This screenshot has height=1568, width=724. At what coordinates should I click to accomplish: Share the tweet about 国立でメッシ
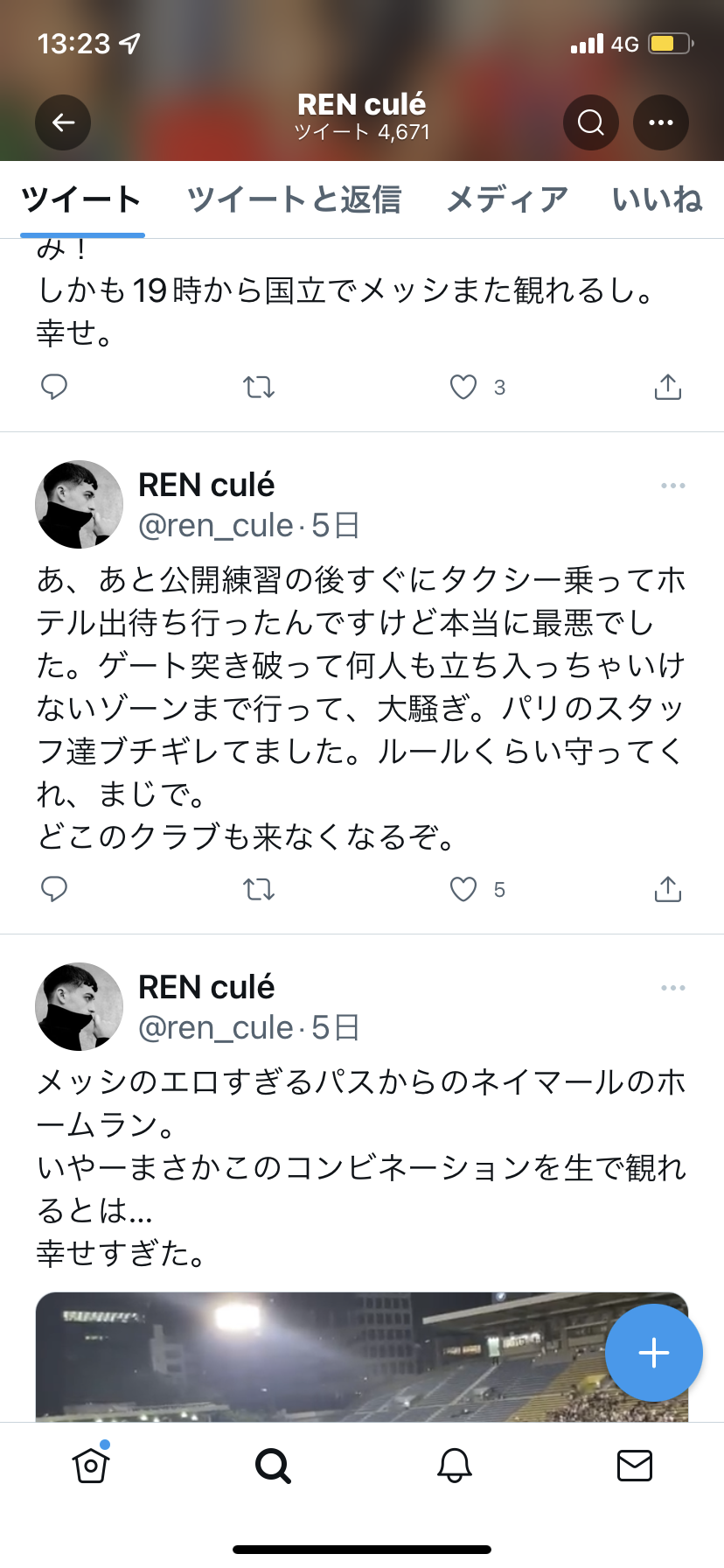tap(668, 387)
